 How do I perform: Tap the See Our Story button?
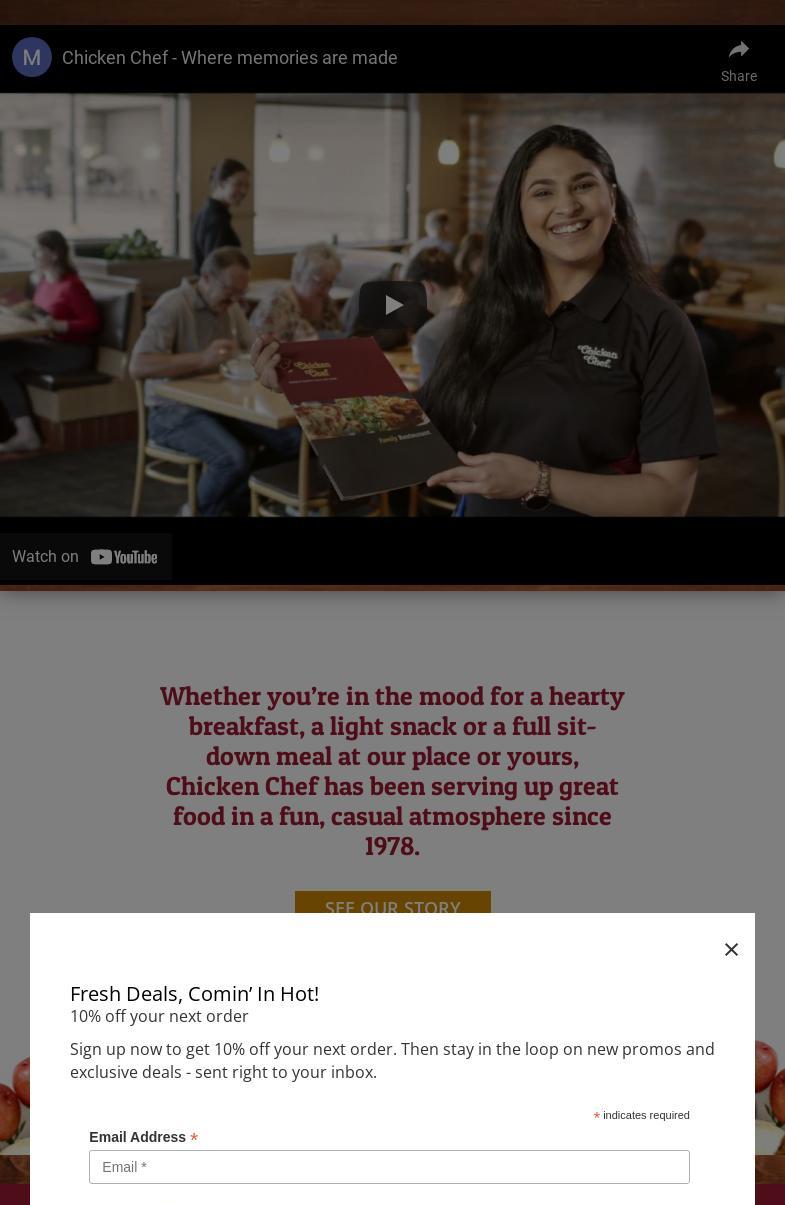tap(392, 902)
